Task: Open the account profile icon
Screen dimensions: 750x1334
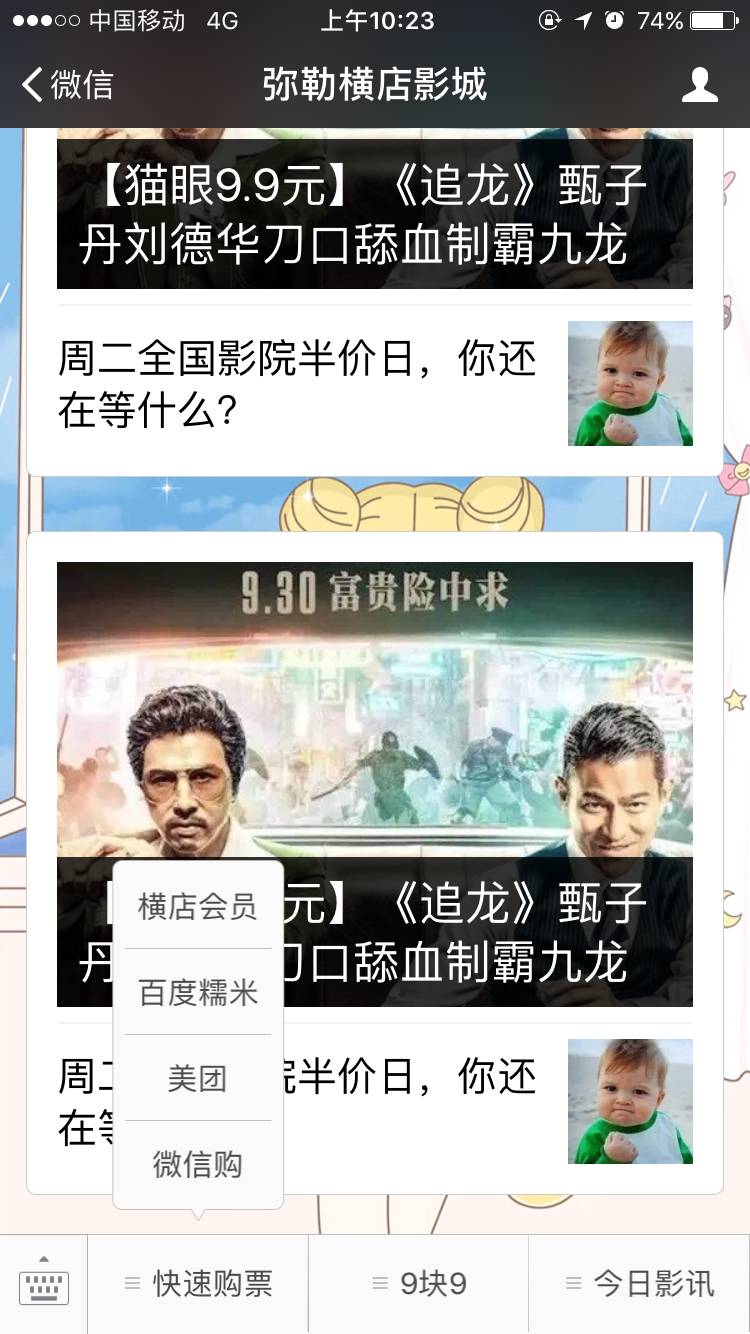Action: tap(699, 85)
